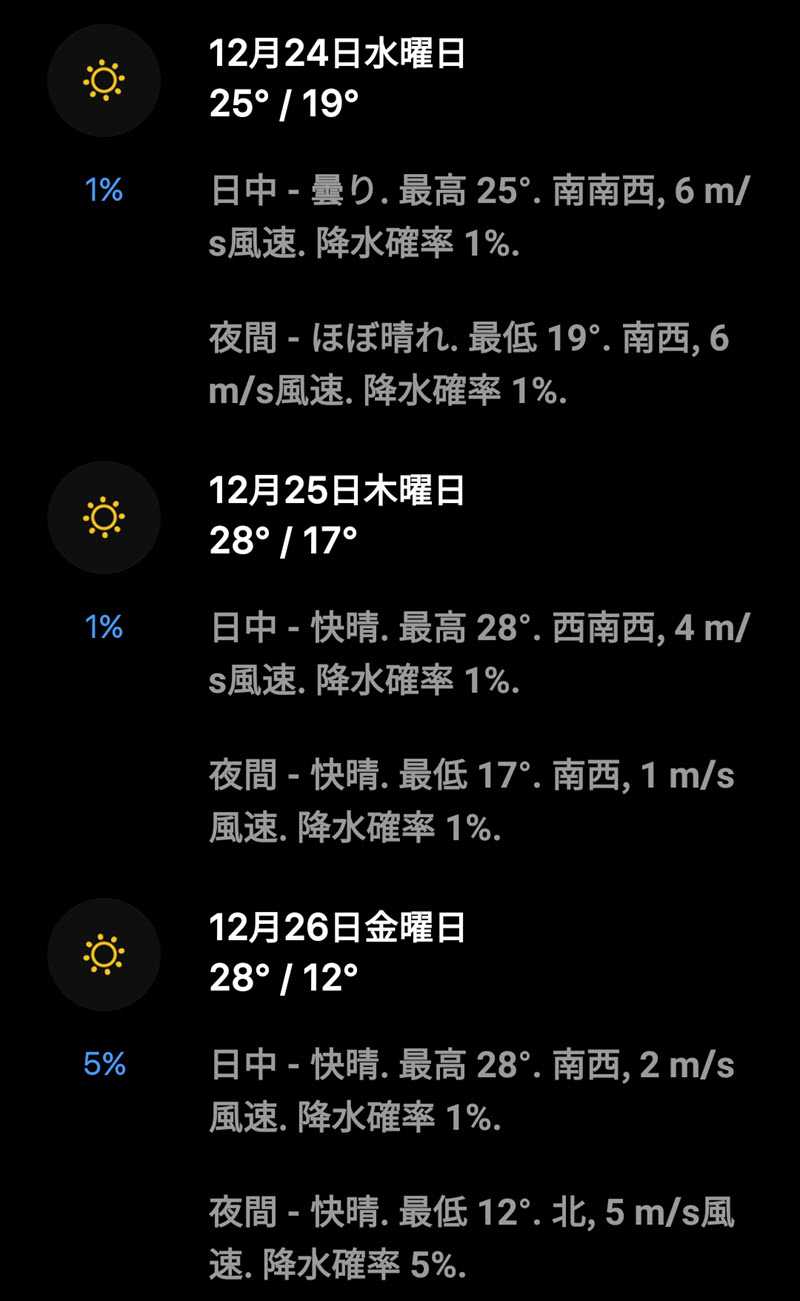Select the 12月25日木曜日 forecast entry
The image size is (800, 1301).
pyautogui.click(x=338, y=491)
